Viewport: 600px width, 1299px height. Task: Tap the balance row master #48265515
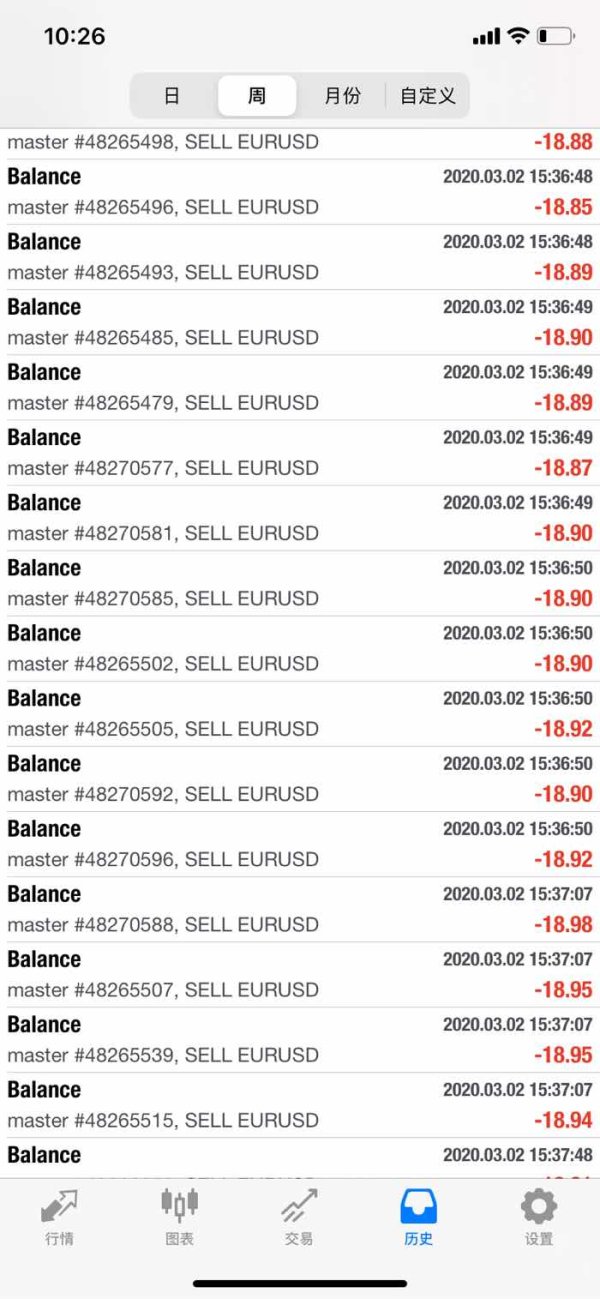pyautogui.click(x=300, y=1105)
